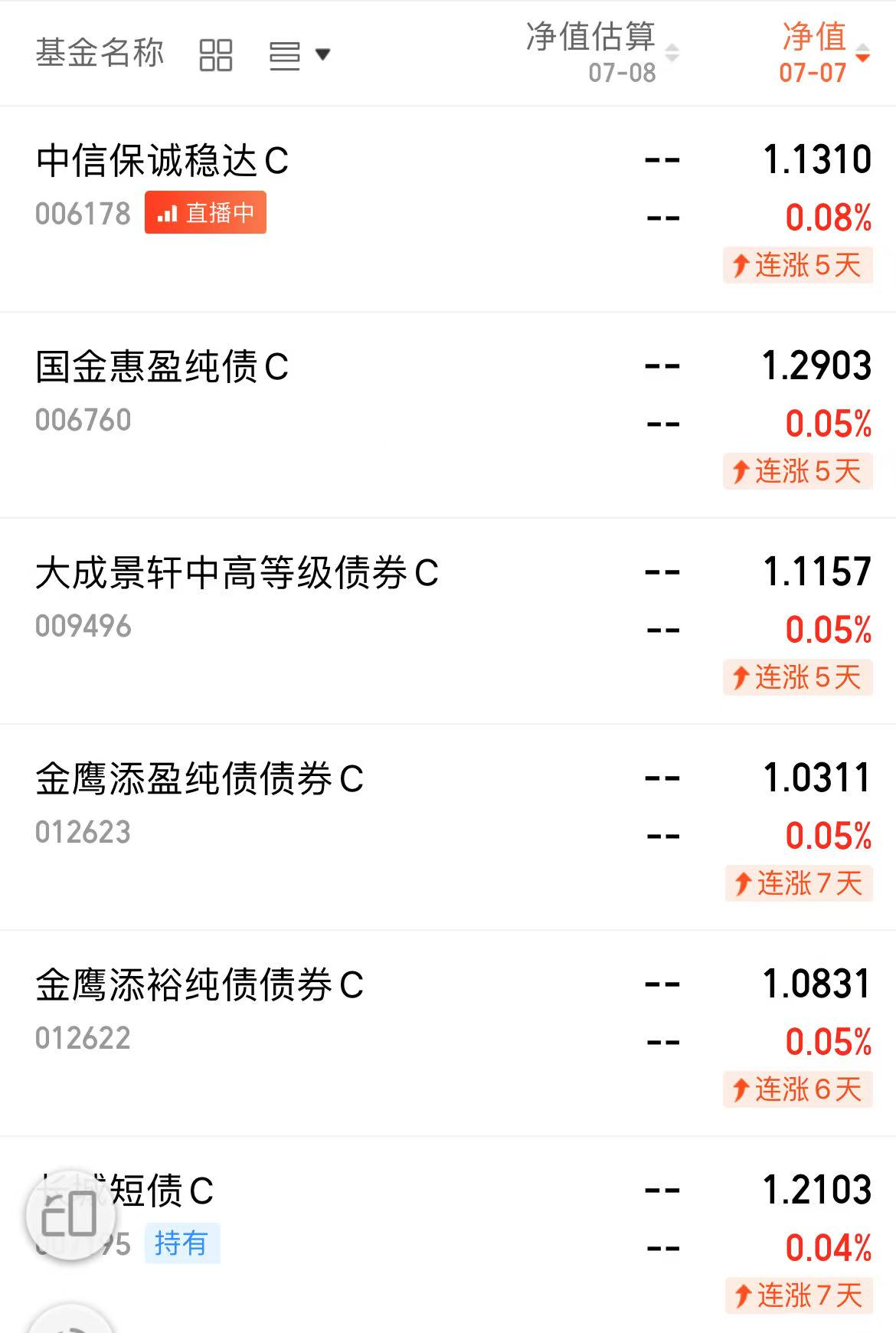The image size is (896, 1333).
Task: Click the 连涨5天 tag under 国金惠盈纯债C
Action: click(796, 473)
